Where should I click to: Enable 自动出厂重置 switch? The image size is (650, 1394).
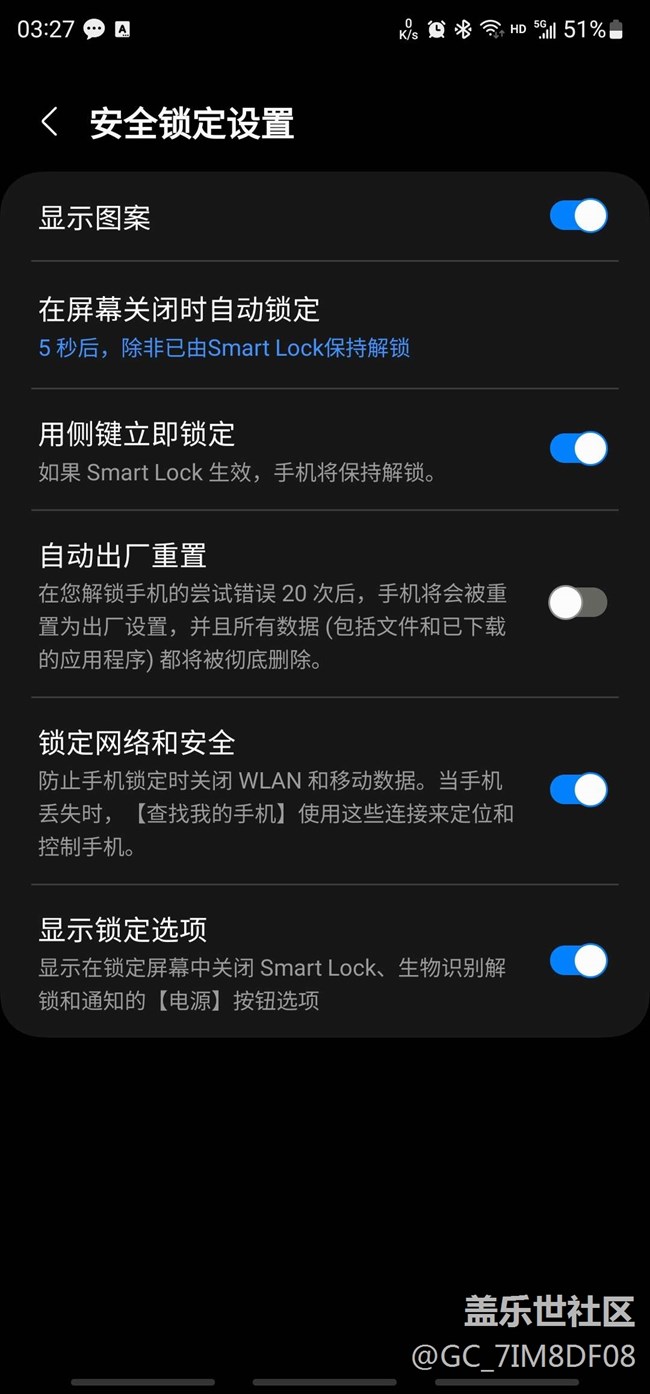tap(578, 602)
